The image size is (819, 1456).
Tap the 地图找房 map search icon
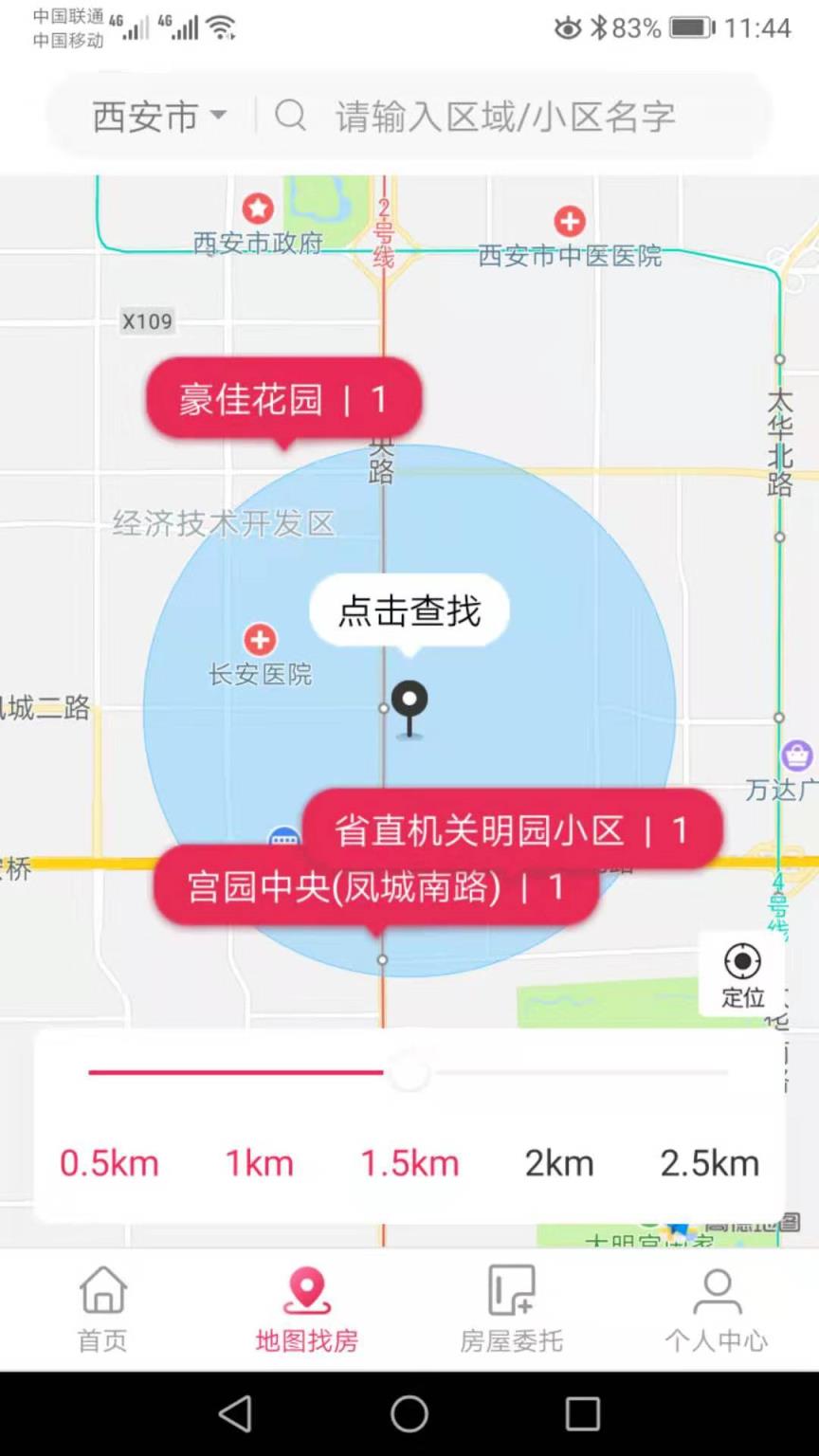(x=305, y=1289)
